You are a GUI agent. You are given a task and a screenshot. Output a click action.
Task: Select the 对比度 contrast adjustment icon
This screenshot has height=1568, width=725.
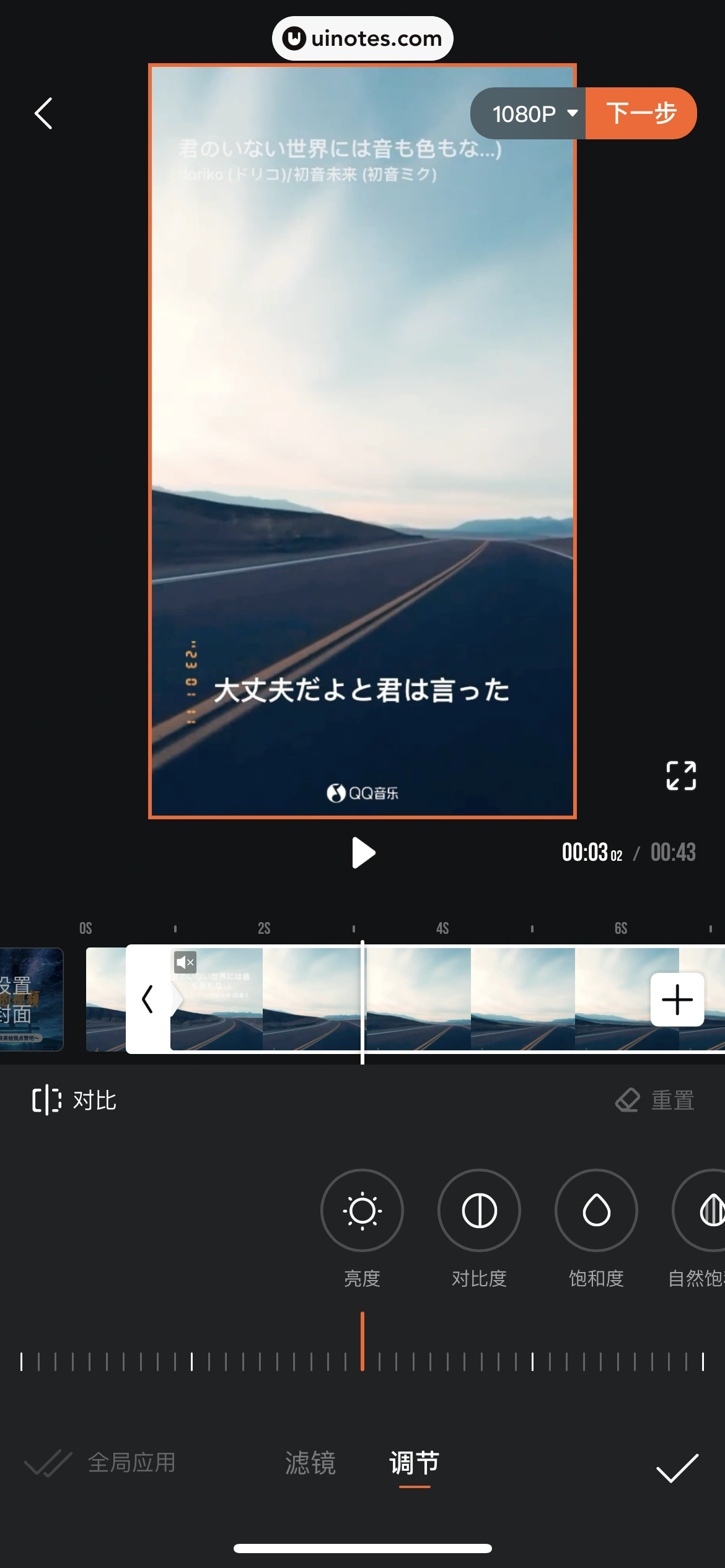pos(479,1210)
